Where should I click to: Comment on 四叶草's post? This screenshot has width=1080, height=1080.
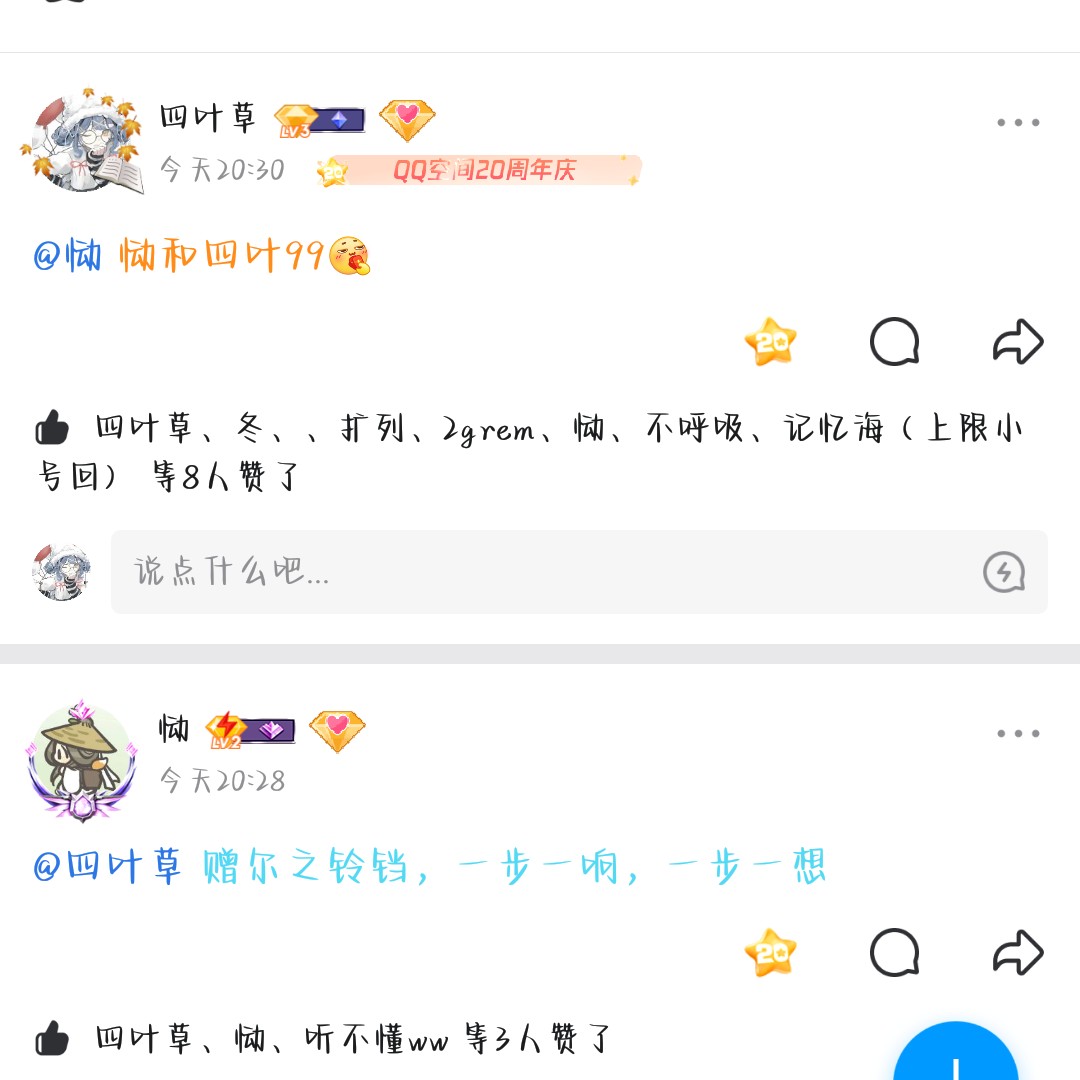tap(894, 342)
